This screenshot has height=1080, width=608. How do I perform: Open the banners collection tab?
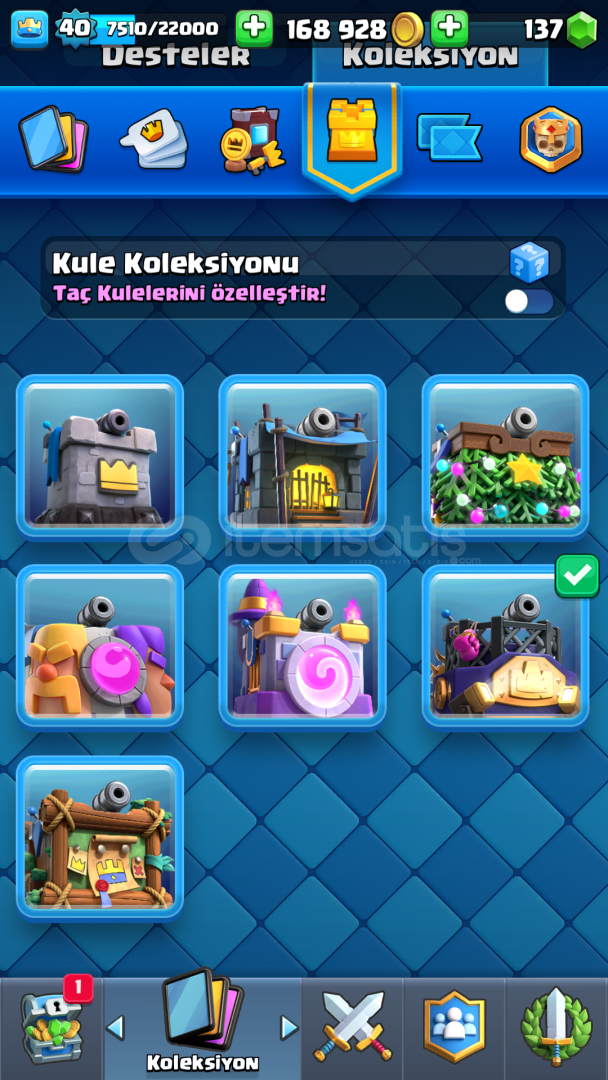tap(450, 137)
